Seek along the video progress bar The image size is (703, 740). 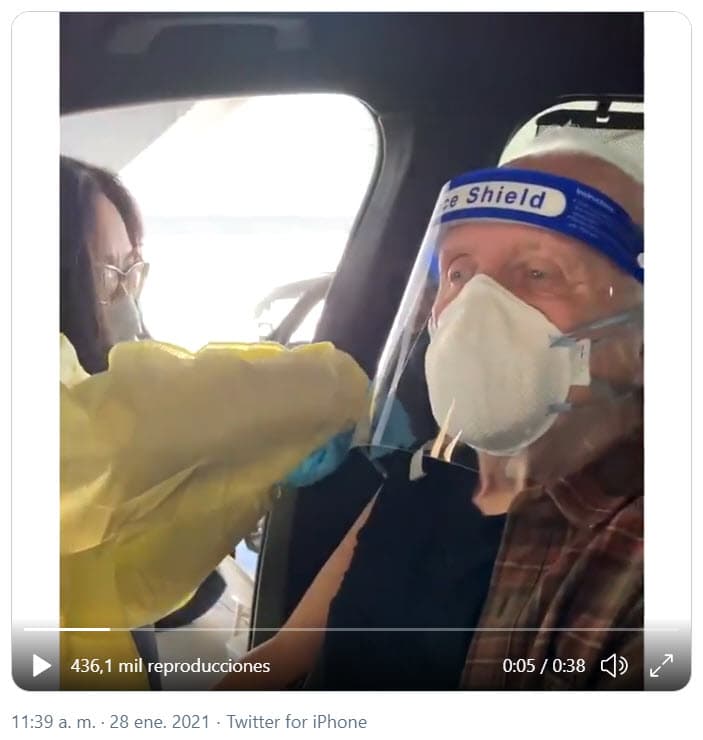pos(350,629)
